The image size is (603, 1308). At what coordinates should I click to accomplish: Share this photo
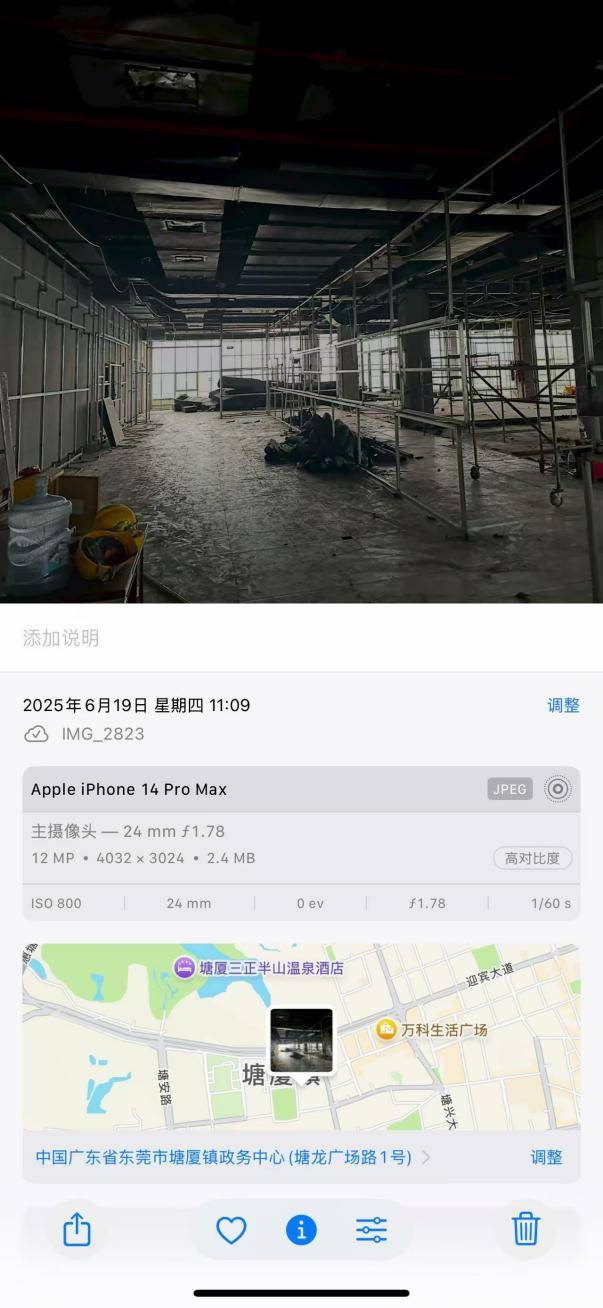[x=77, y=1229]
